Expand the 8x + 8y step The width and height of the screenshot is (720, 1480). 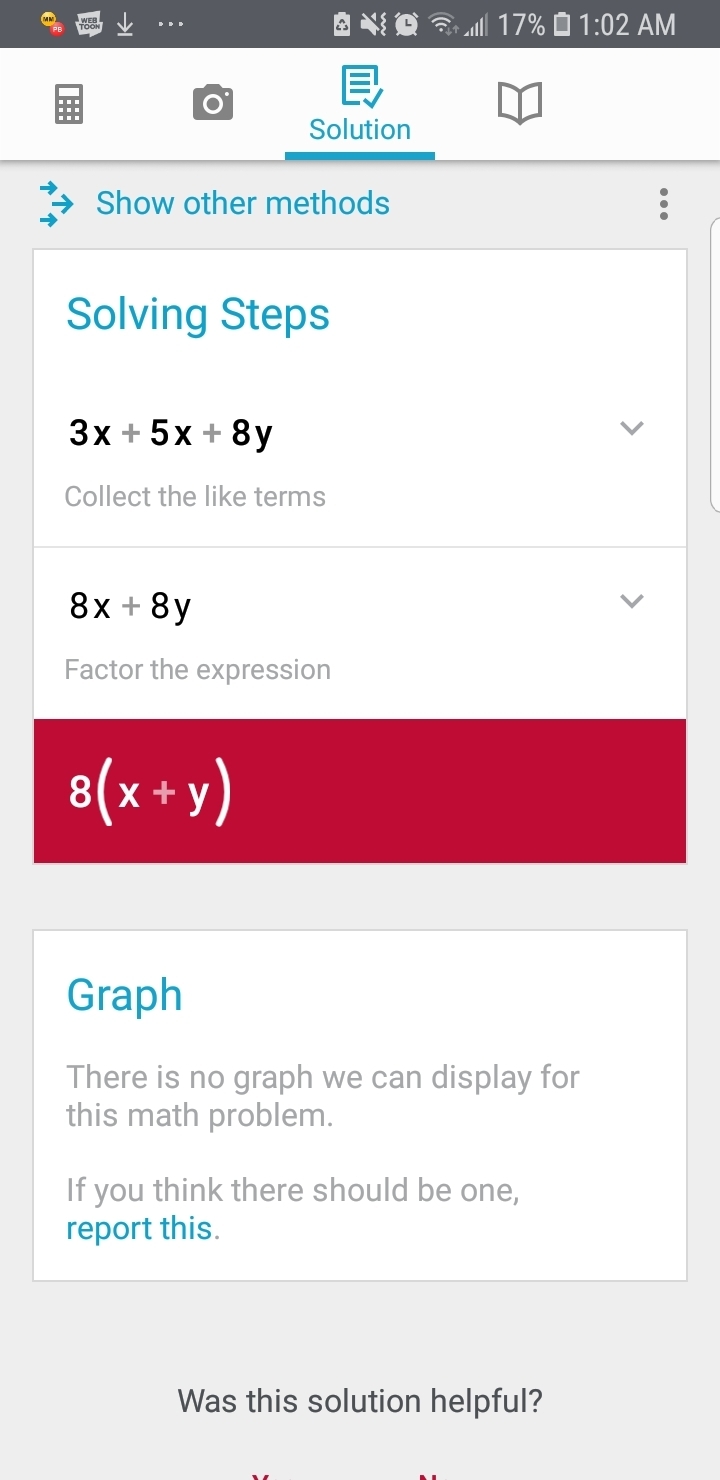point(631,601)
